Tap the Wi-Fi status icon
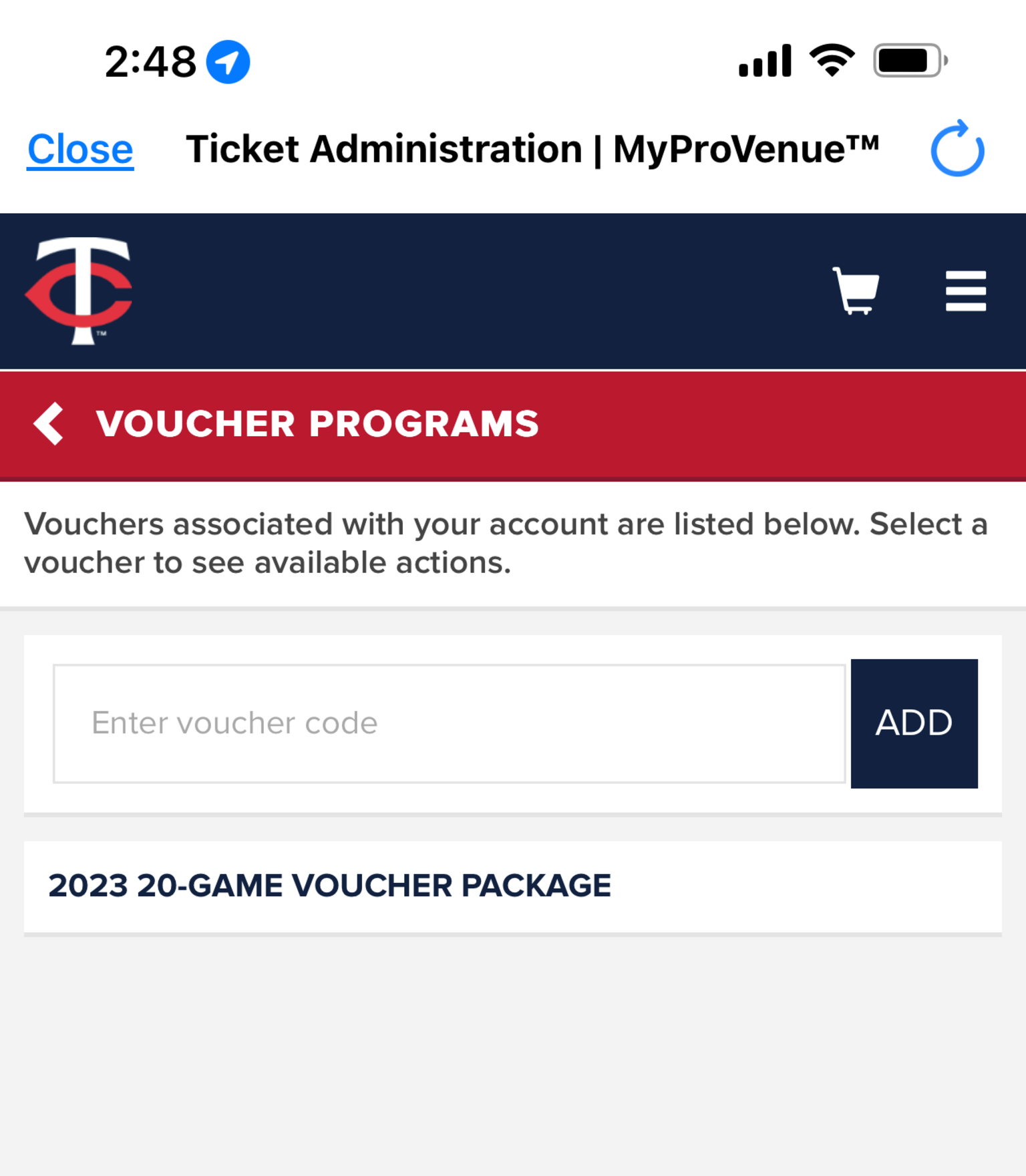 coord(830,59)
